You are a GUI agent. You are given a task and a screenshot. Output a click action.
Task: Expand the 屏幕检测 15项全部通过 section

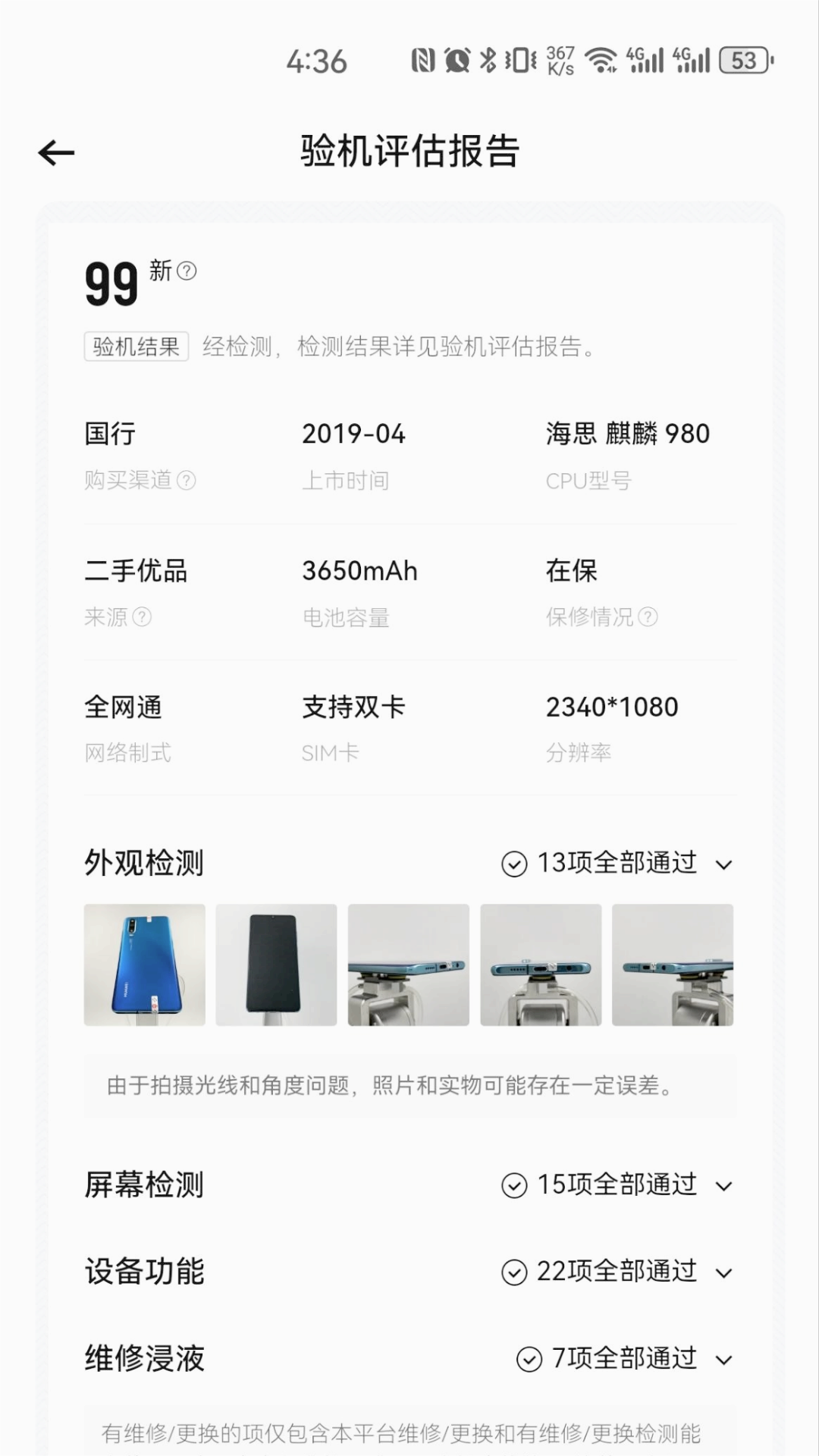[723, 1186]
